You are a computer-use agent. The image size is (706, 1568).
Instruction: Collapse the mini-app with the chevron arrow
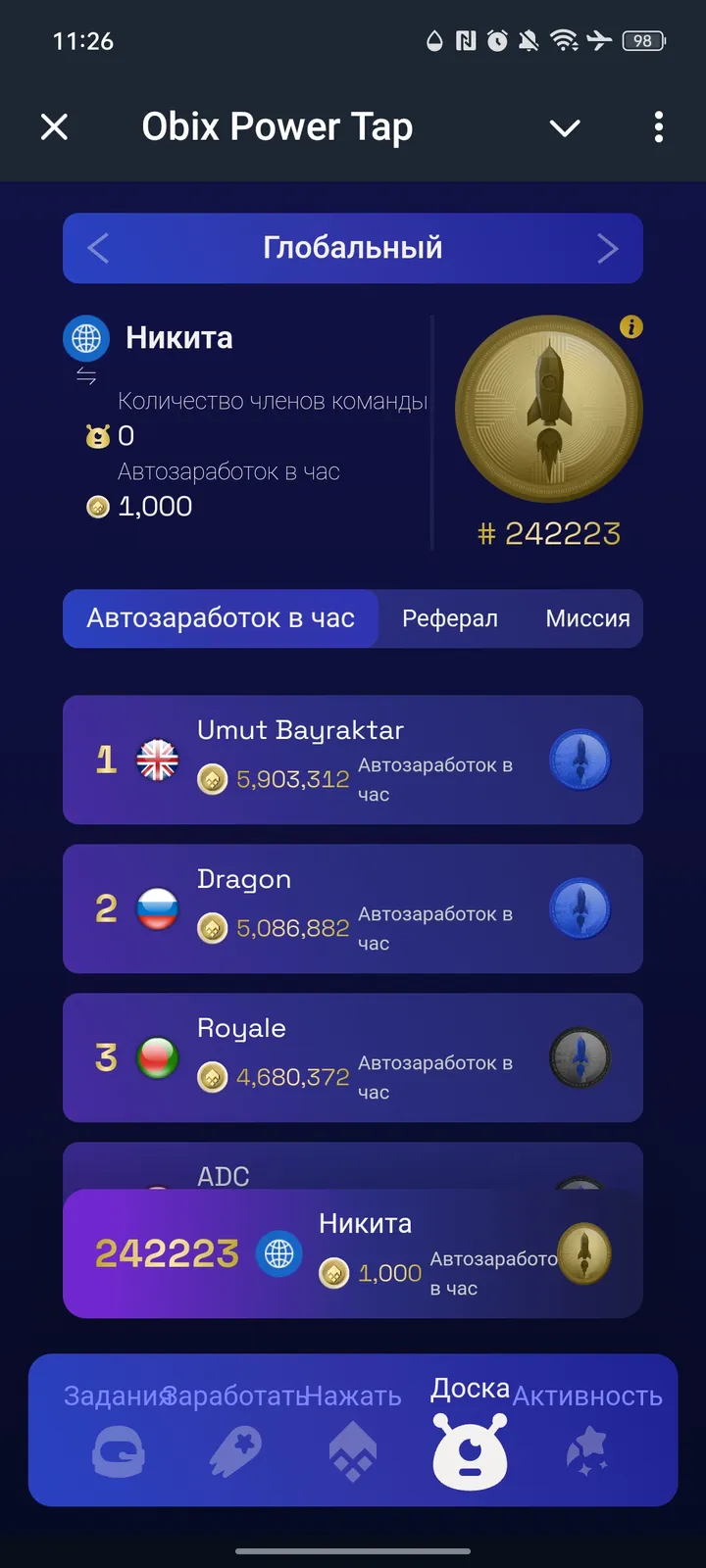(x=565, y=127)
